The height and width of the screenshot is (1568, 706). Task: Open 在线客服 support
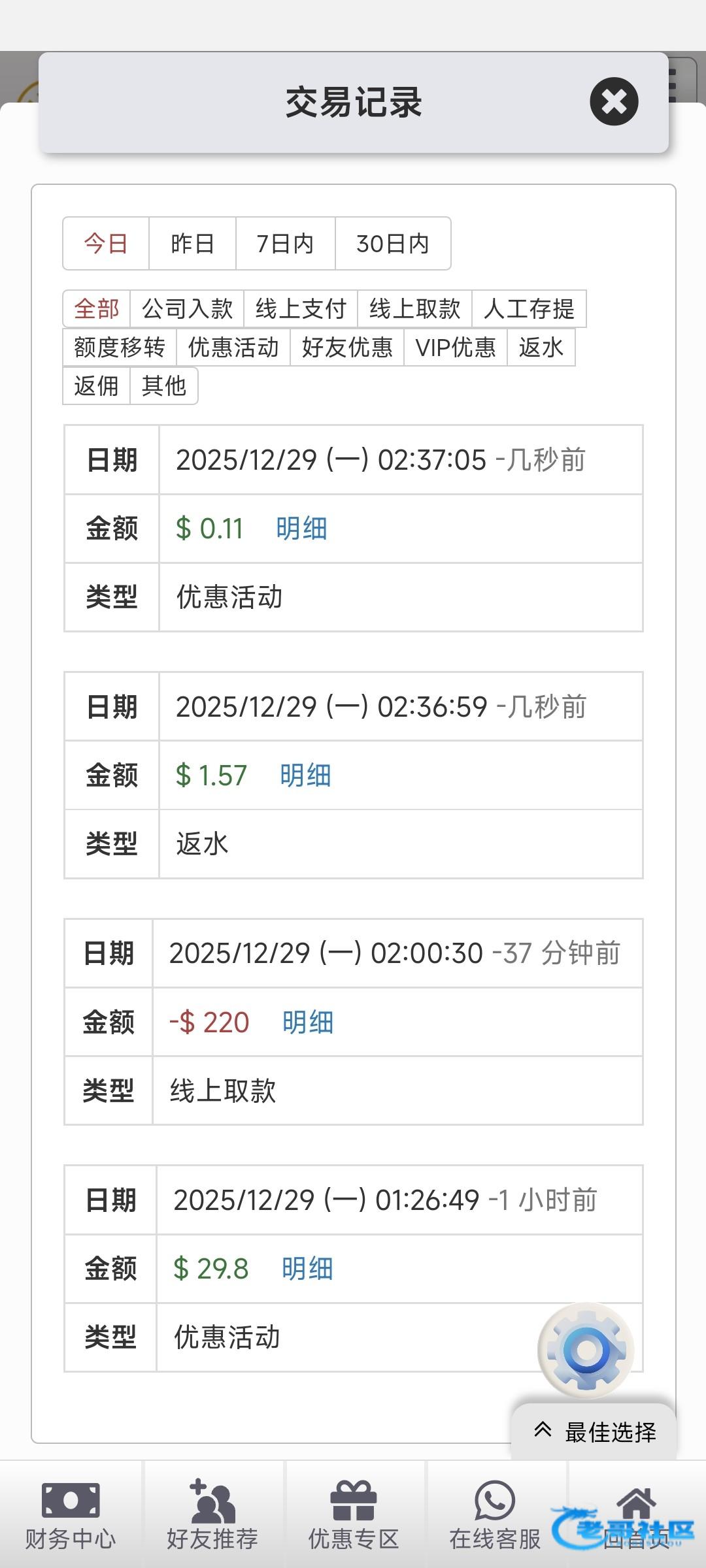coord(495,1516)
